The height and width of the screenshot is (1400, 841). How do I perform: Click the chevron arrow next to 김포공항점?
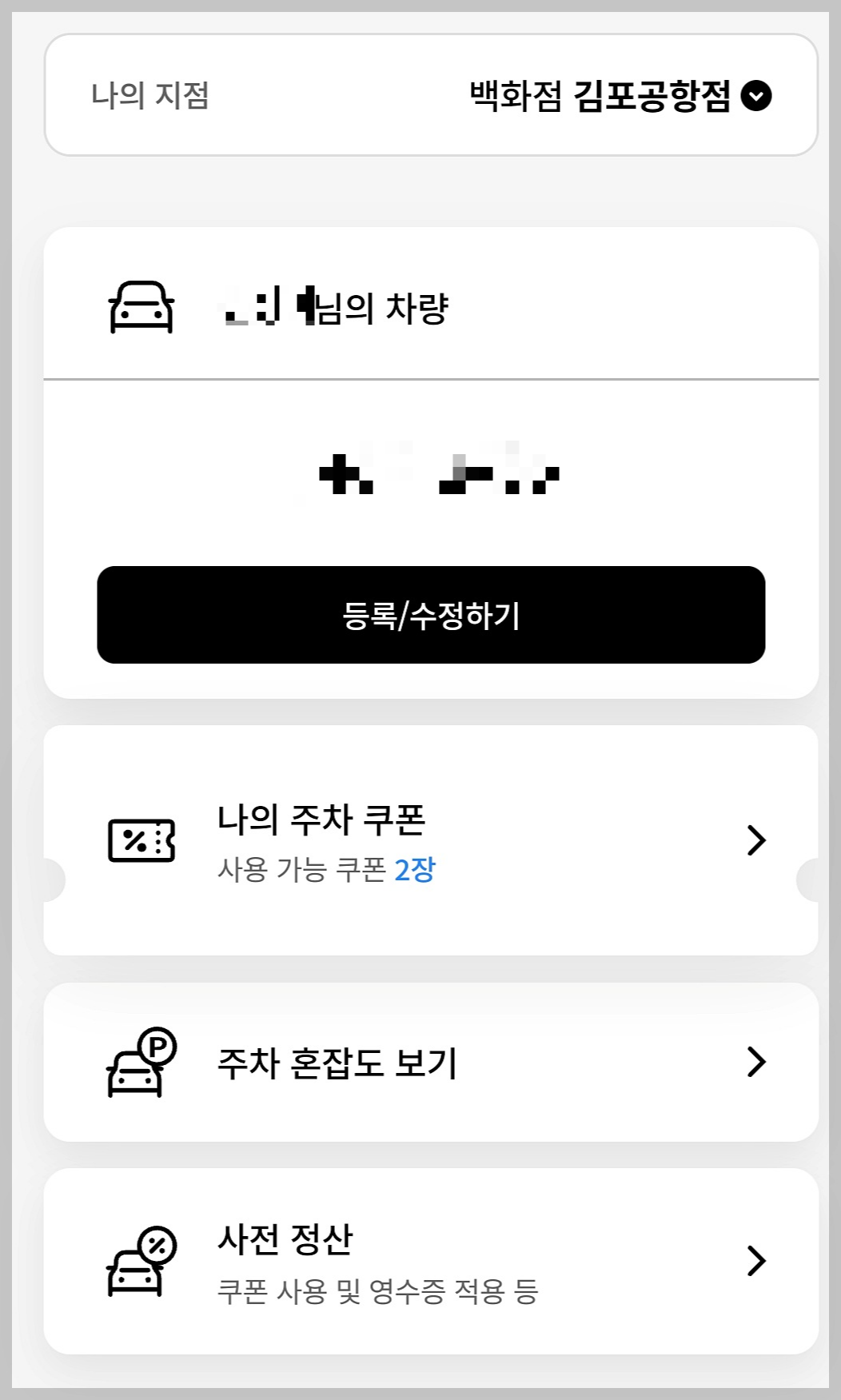[x=755, y=96]
